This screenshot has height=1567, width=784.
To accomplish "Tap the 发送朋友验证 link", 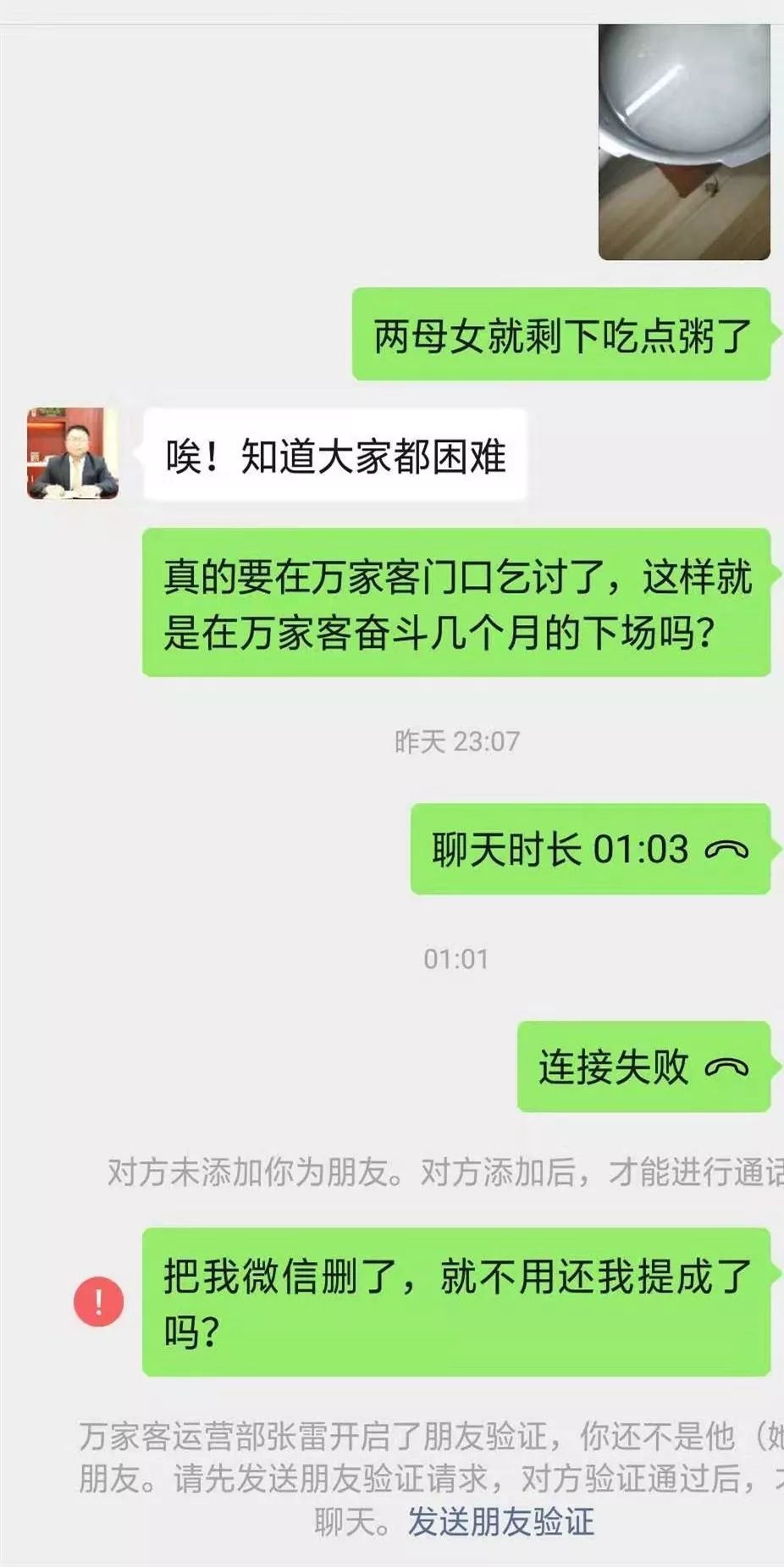I will (500, 1522).
